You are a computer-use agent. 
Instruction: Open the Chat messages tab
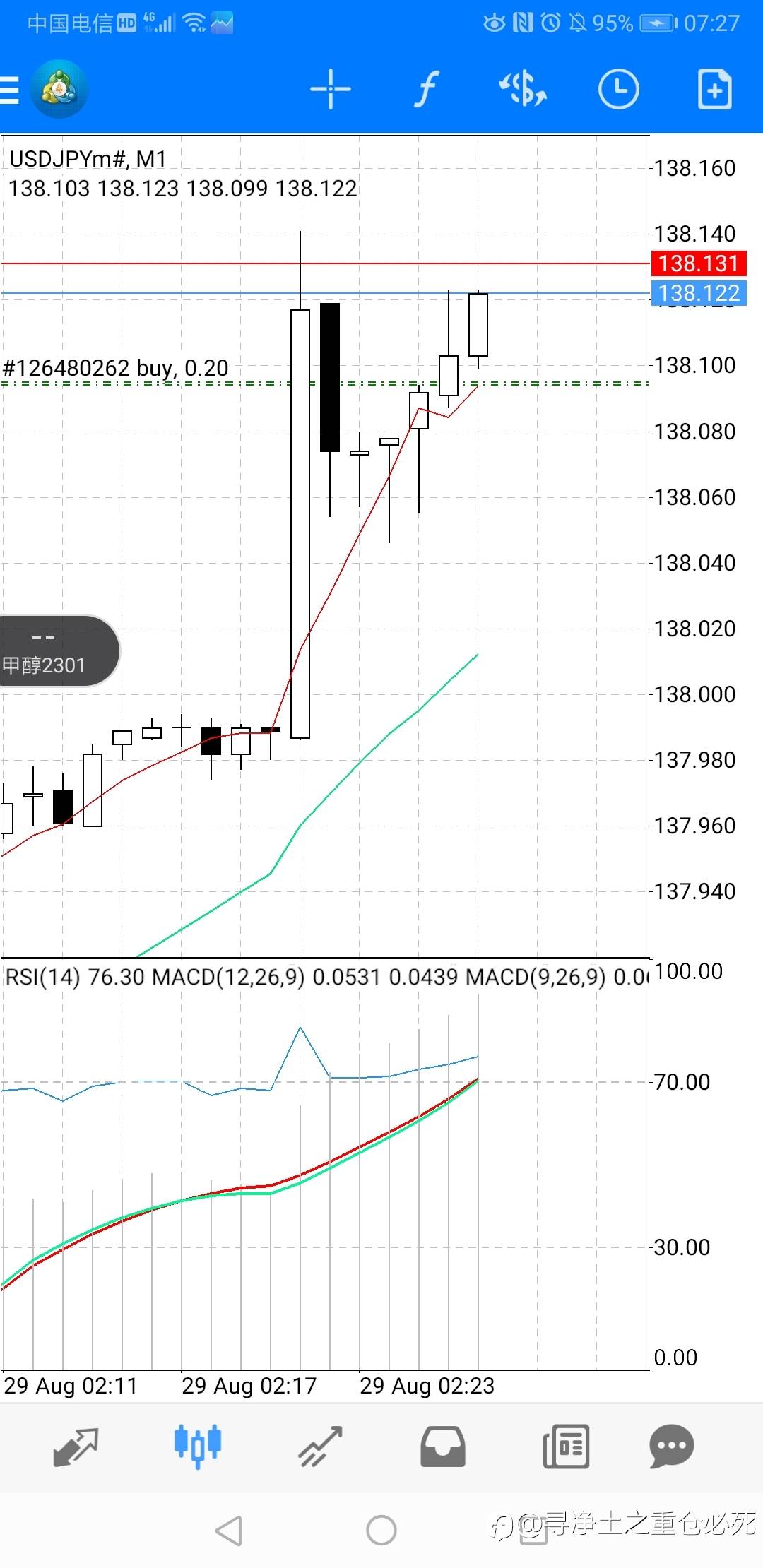point(671,1447)
